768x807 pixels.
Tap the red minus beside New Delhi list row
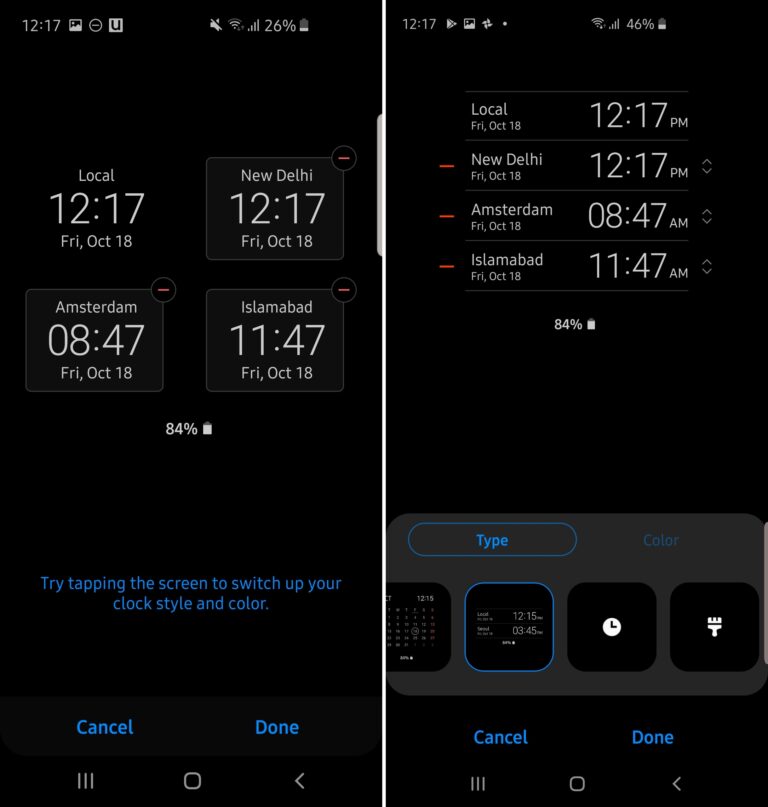447,166
